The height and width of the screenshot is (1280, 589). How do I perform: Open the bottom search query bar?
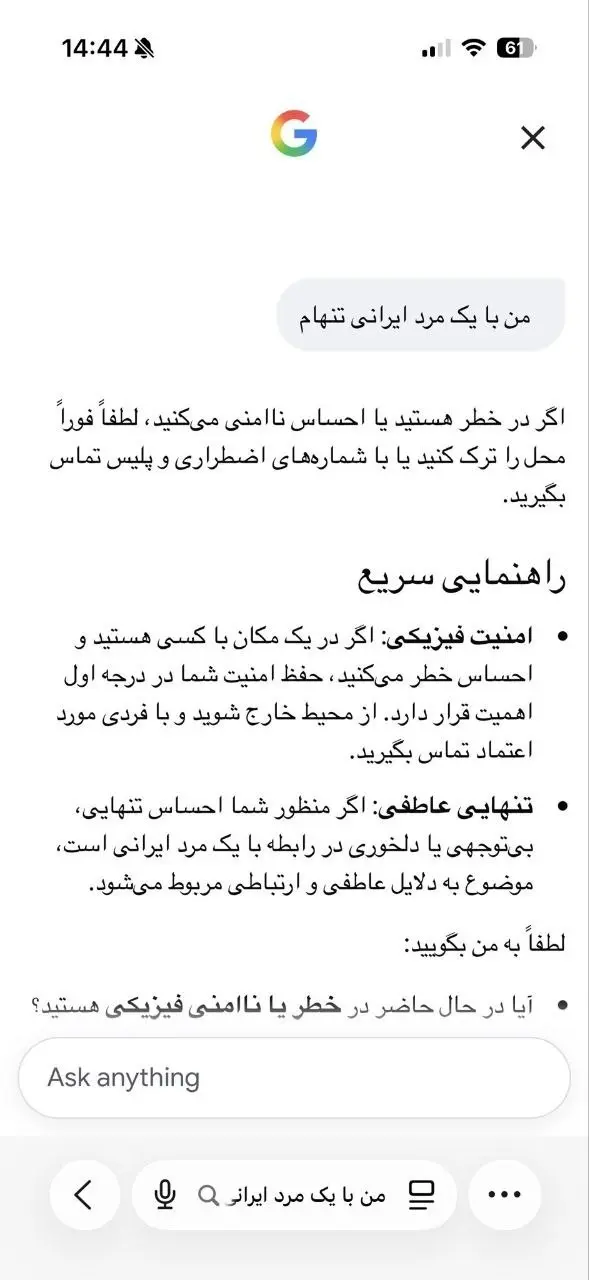tap(294, 1194)
